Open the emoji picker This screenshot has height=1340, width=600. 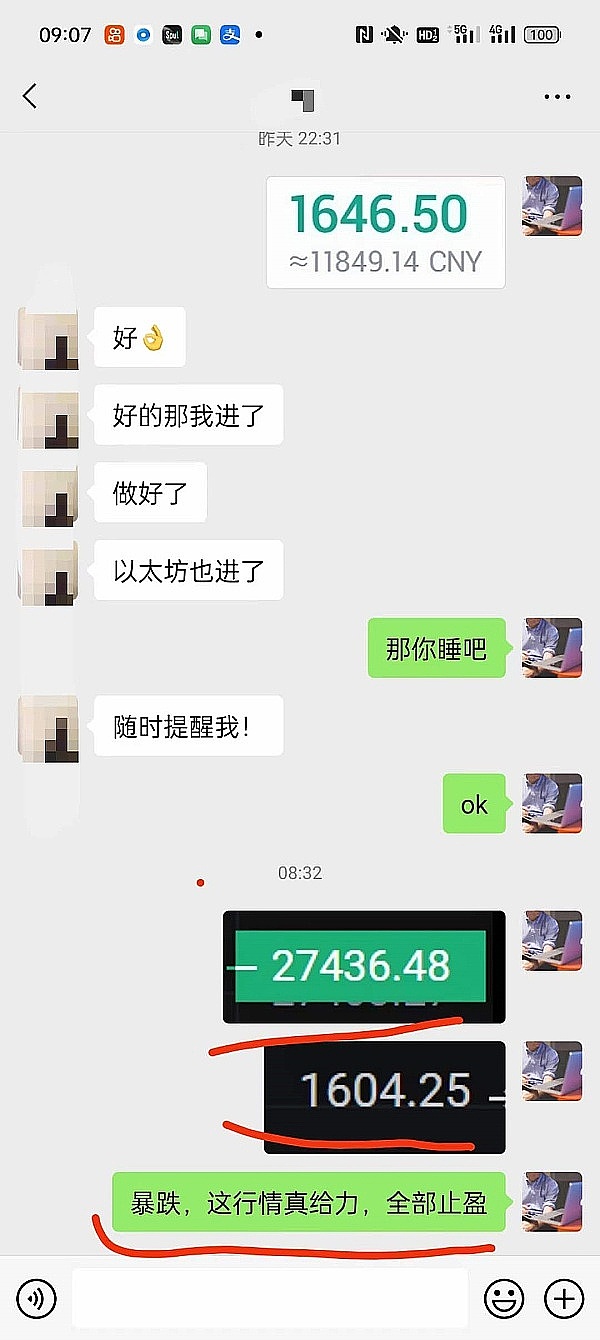(x=504, y=1299)
